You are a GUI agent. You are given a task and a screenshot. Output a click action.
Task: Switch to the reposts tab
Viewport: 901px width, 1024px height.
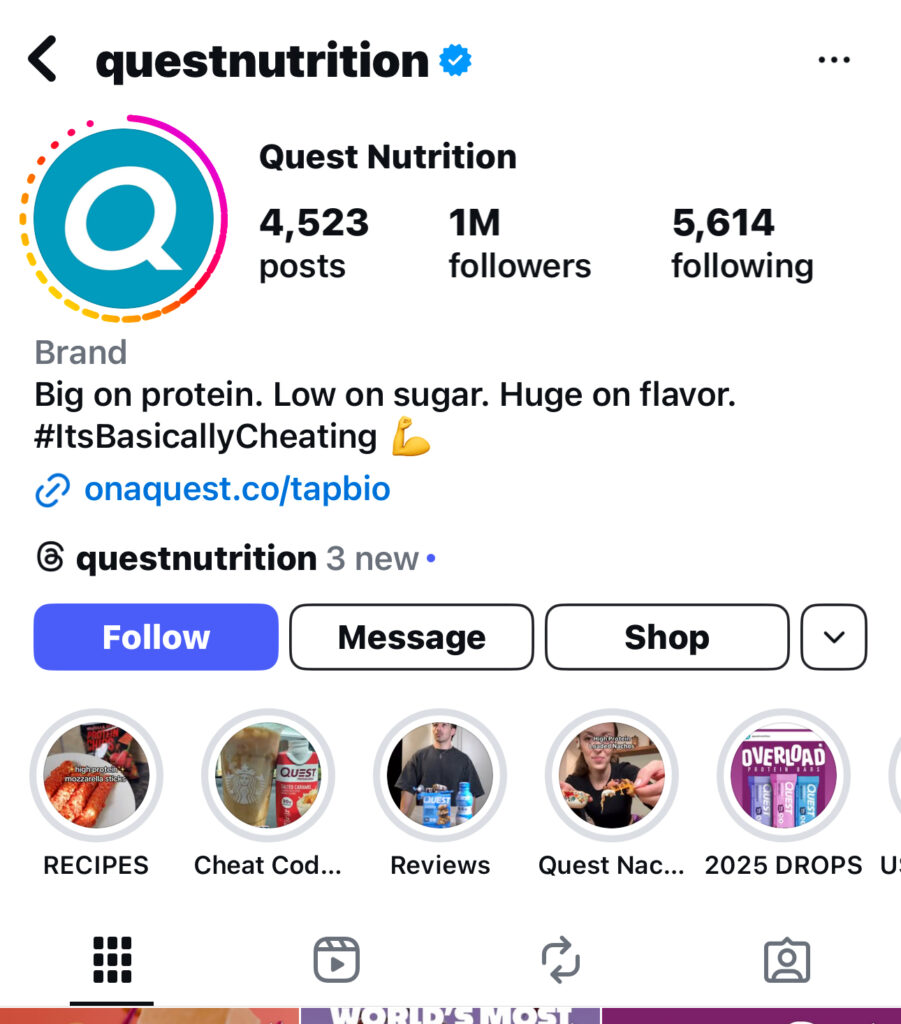tap(561, 961)
